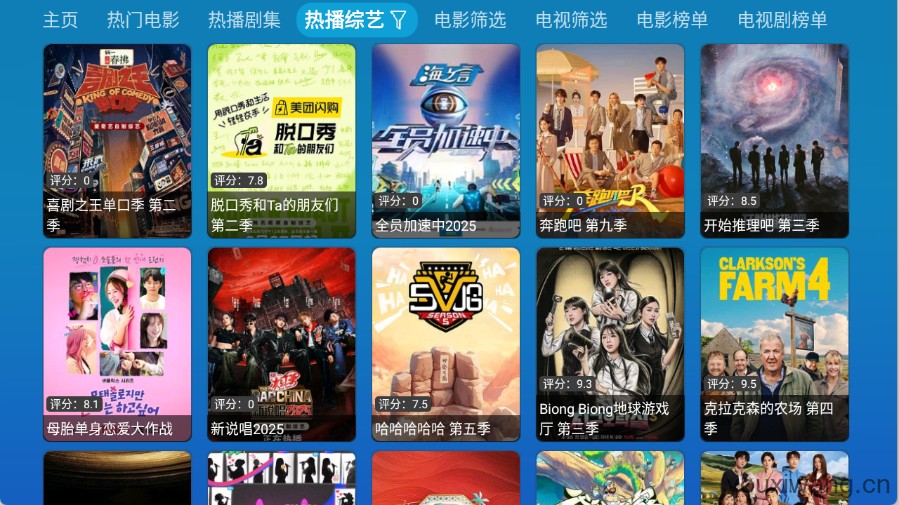Screen dimensions: 899x505
Task: Open 脱口秀和Ta的朋友们 第二季
Action: point(281,140)
